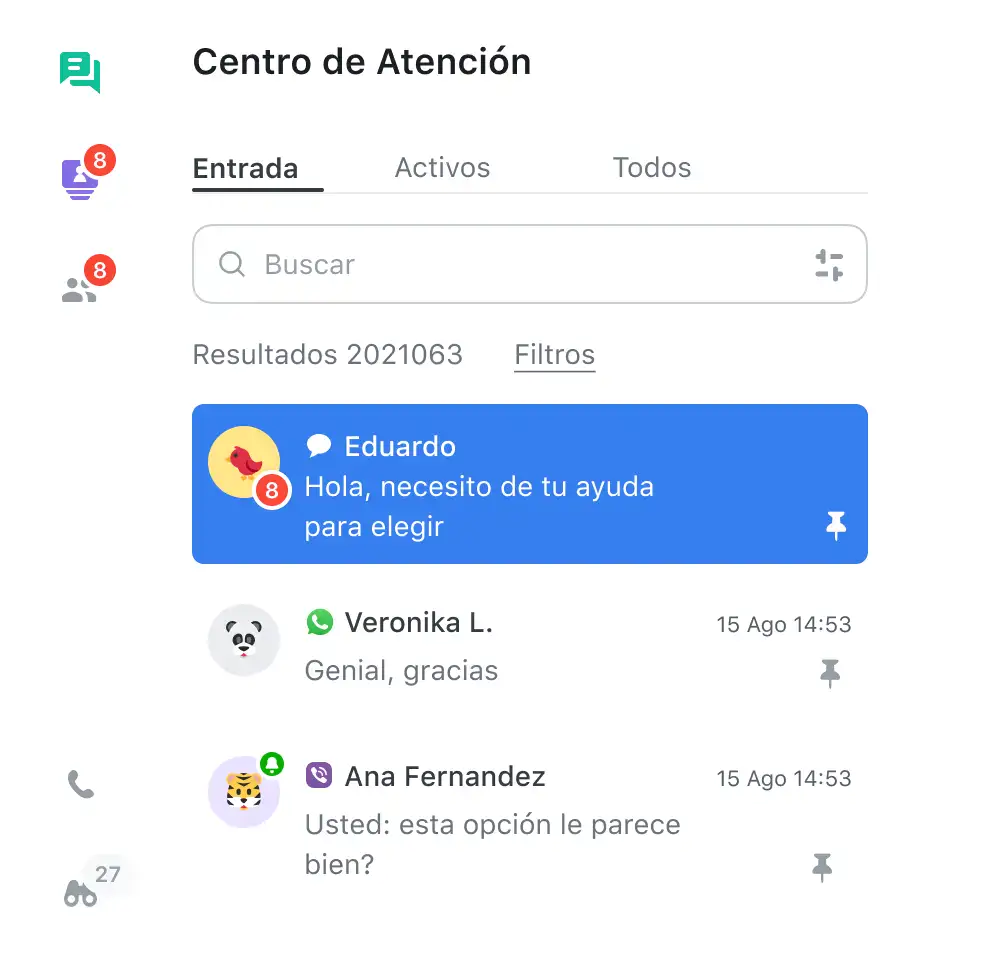Image resolution: width=1008 pixels, height=962 pixels.
Task: Select the Entrada tab
Action: (x=246, y=167)
